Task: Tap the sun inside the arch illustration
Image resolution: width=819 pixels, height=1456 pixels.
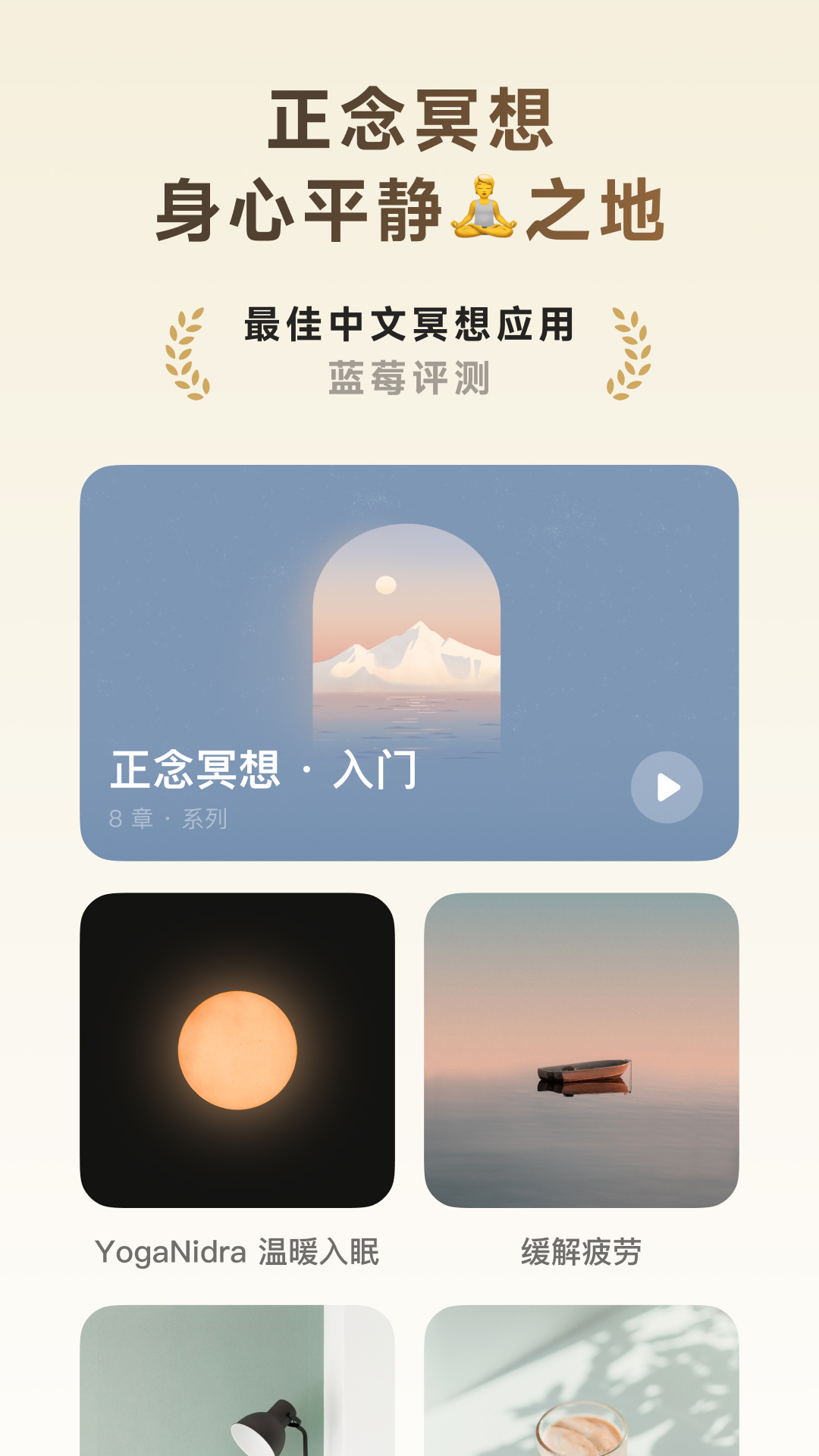Action: coord(385,585)
